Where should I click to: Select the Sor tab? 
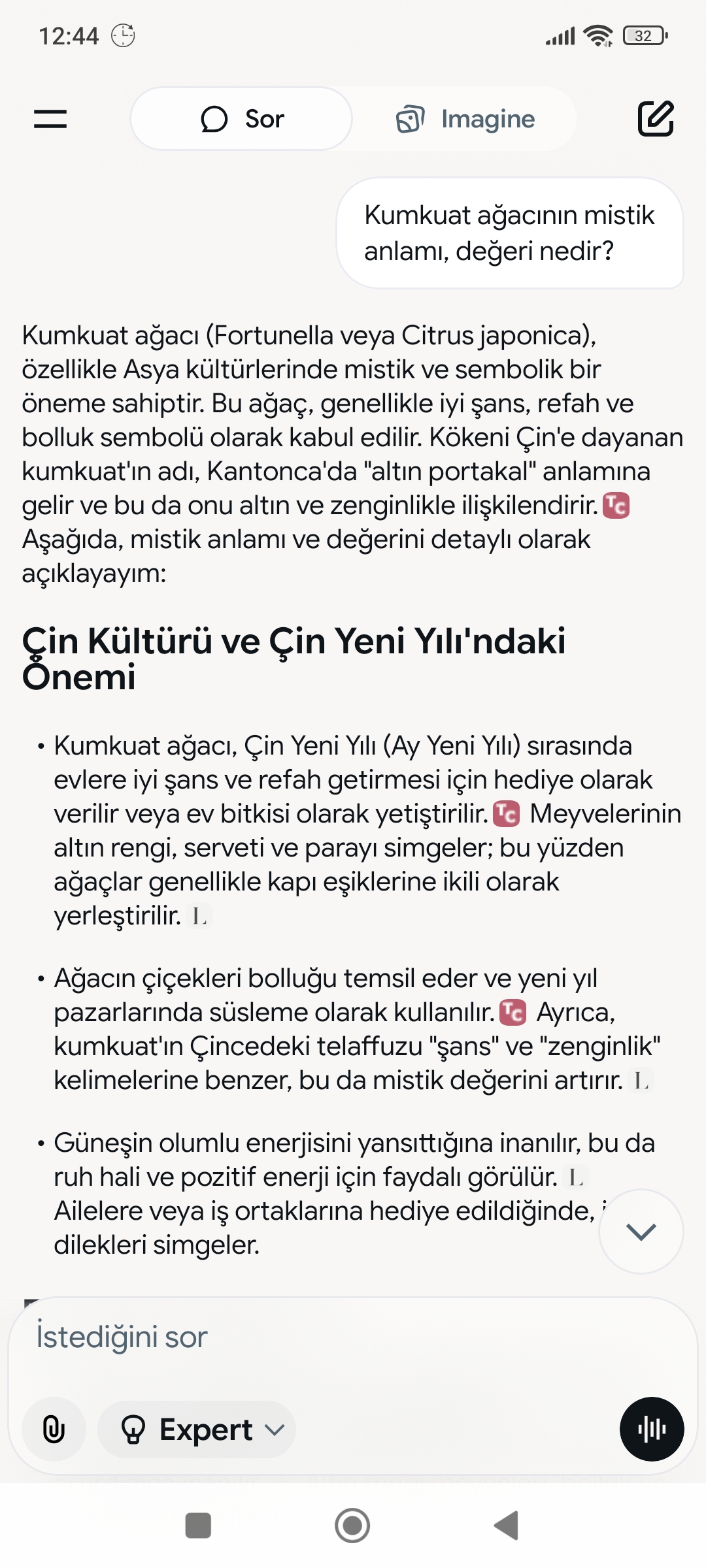(x=241, y=119)
